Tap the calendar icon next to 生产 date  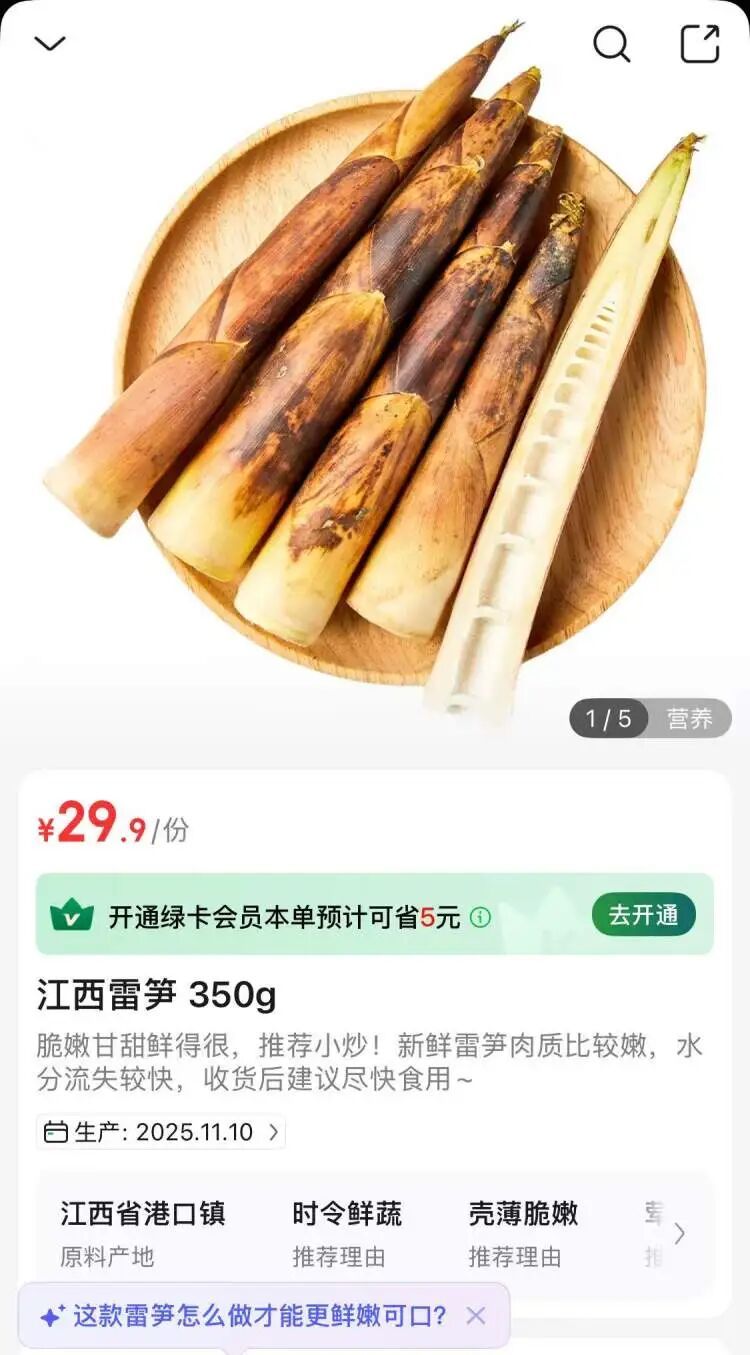(x=56, y=1132)
